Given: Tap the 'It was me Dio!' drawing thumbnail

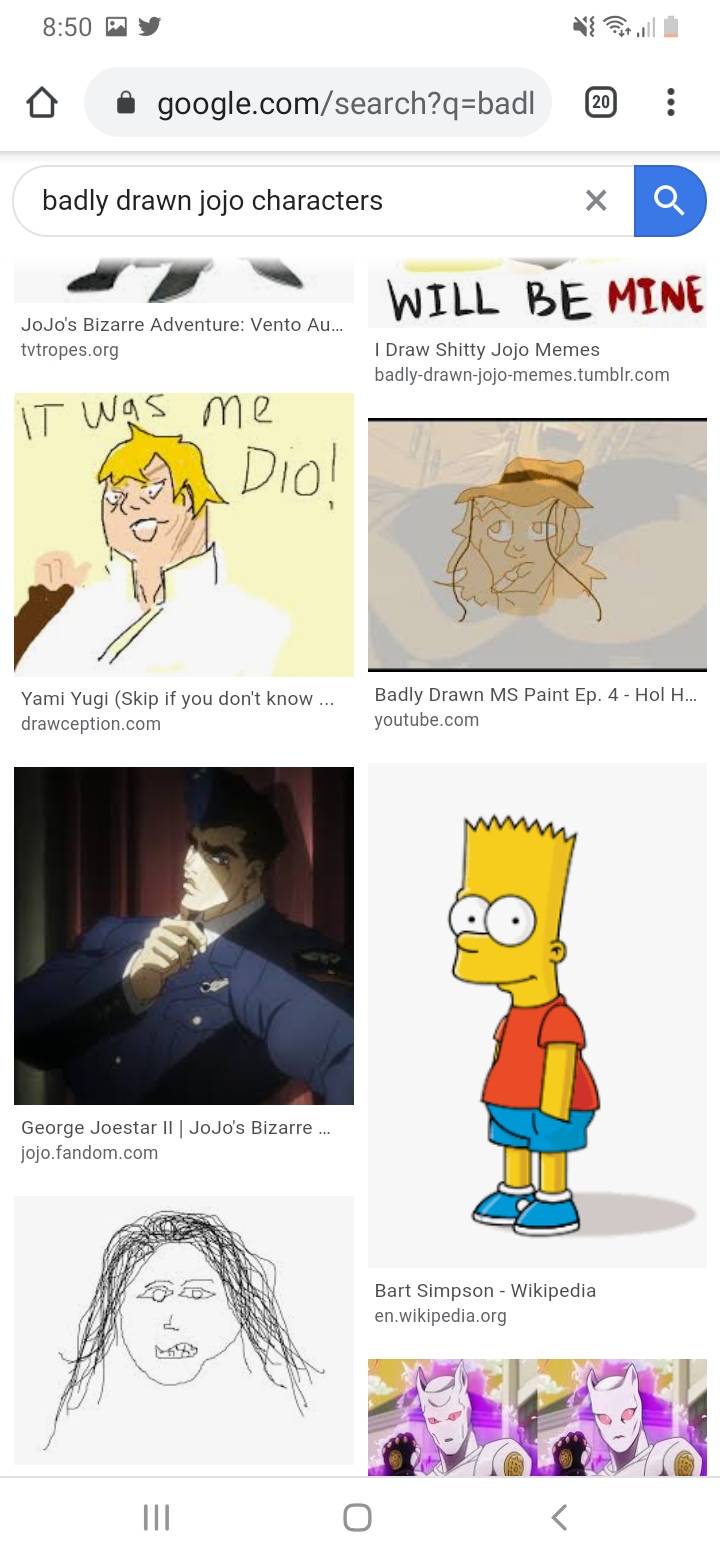Looking at the screenshot, I should pyautogui.click(x=183, y=533).
